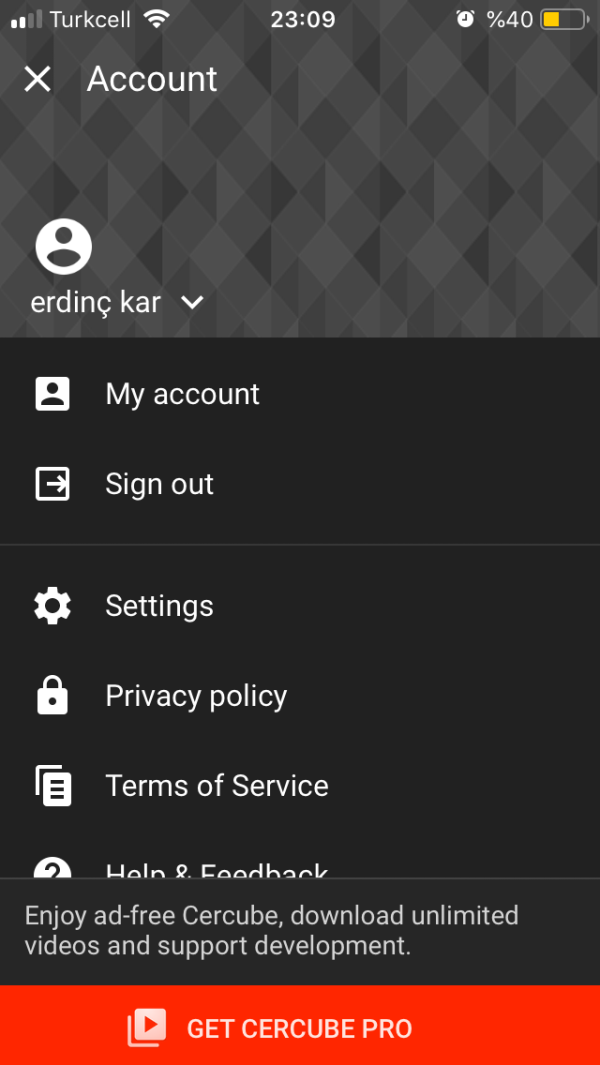
Task: Close the Account screen
Action: click(37, 79)
